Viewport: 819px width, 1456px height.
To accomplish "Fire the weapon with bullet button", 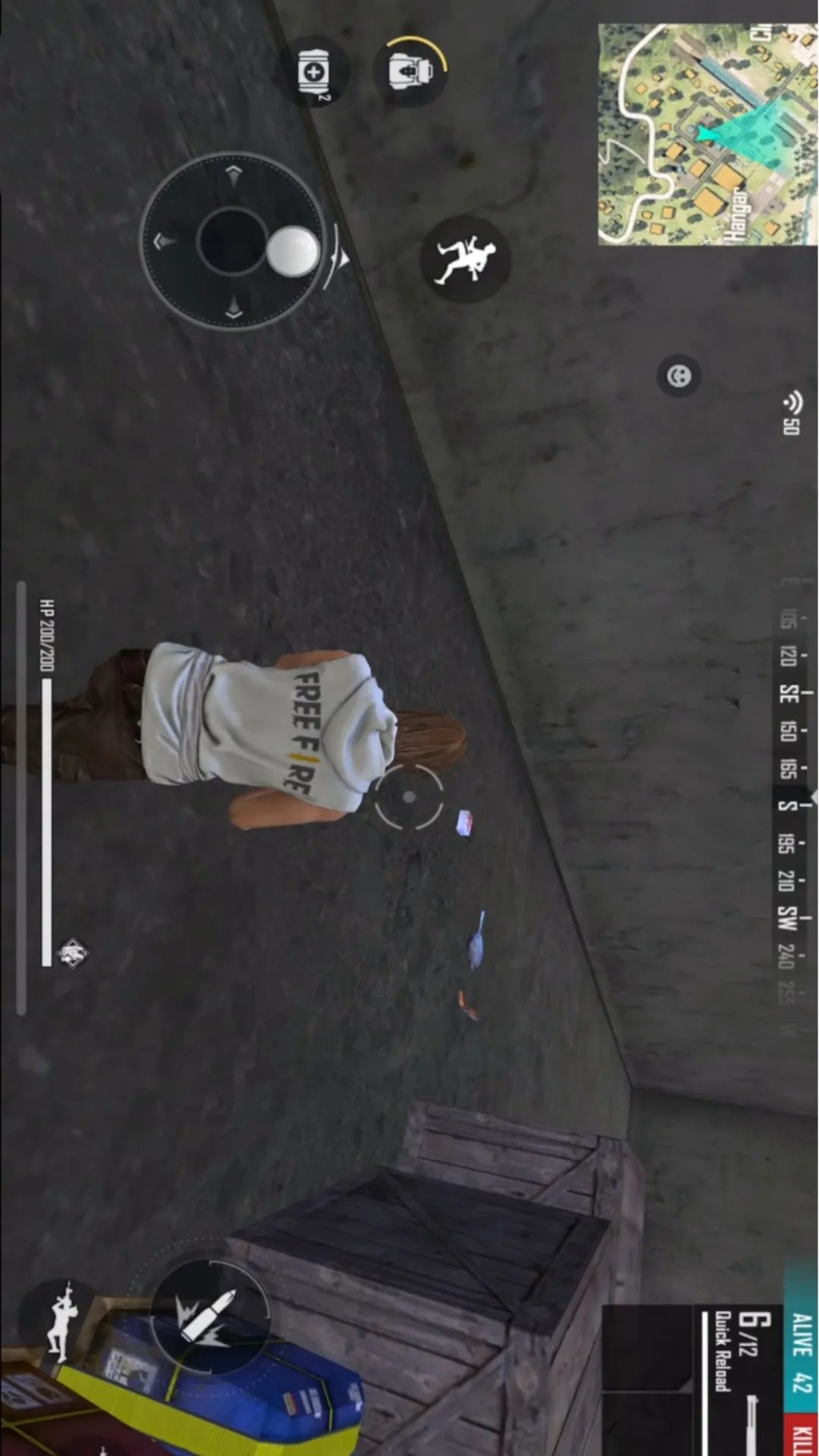I will [x=209, y=1316].
